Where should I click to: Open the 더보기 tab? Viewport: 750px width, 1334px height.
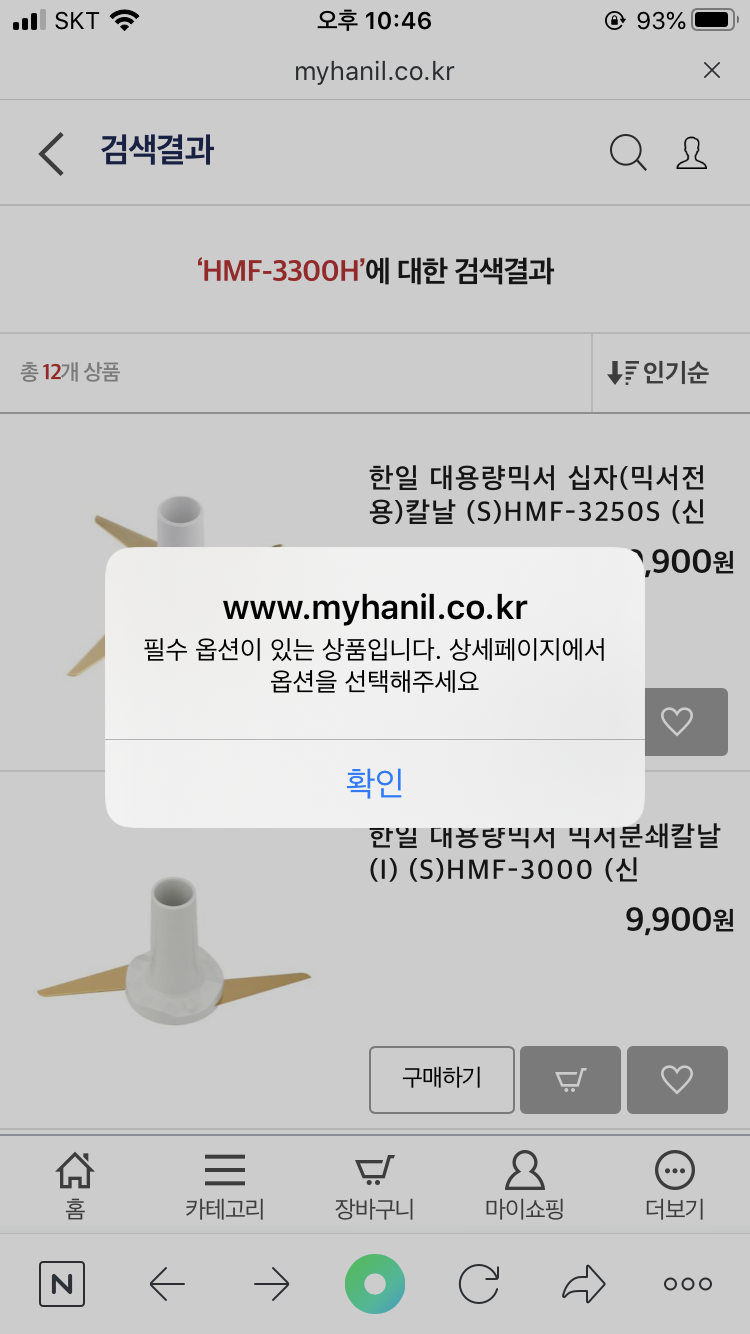(675, 1185)
